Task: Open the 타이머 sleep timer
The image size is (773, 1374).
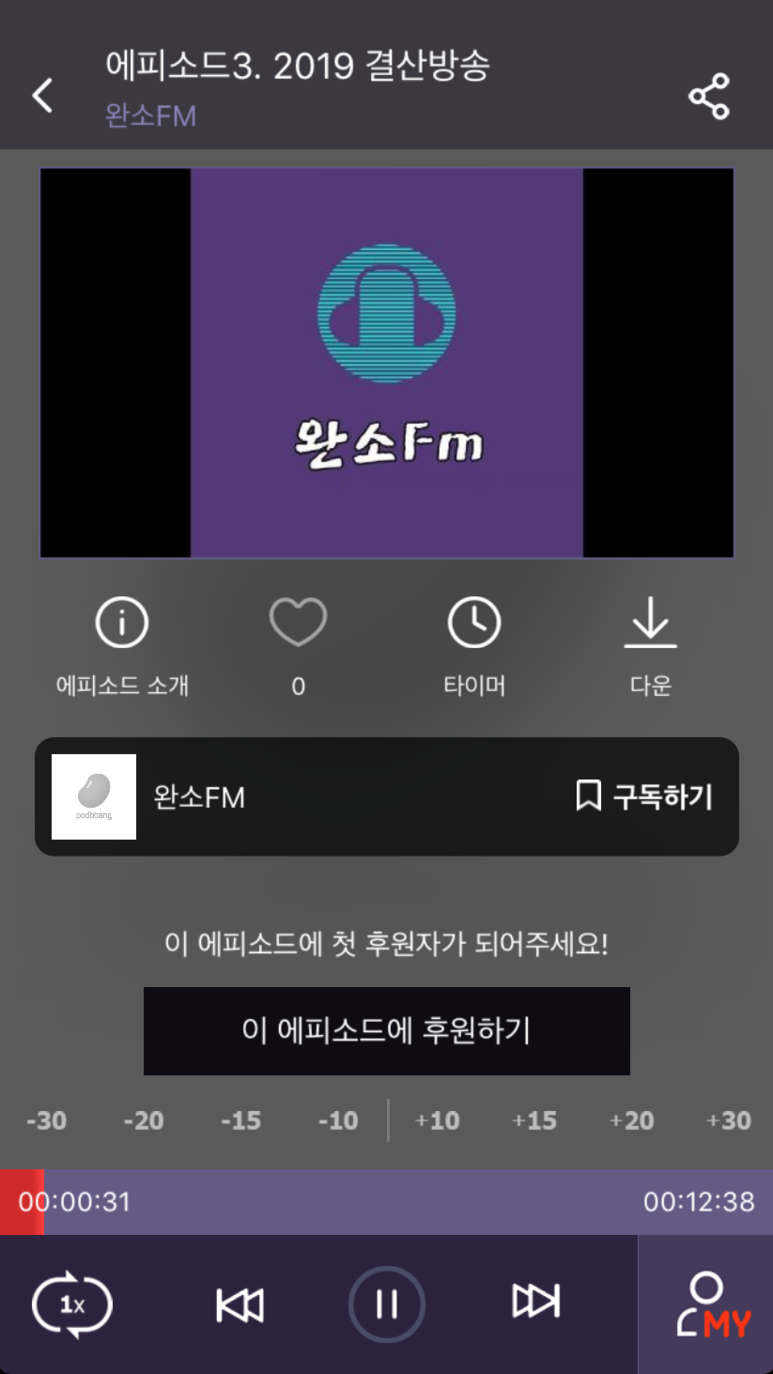Action: tap(474, 647)
